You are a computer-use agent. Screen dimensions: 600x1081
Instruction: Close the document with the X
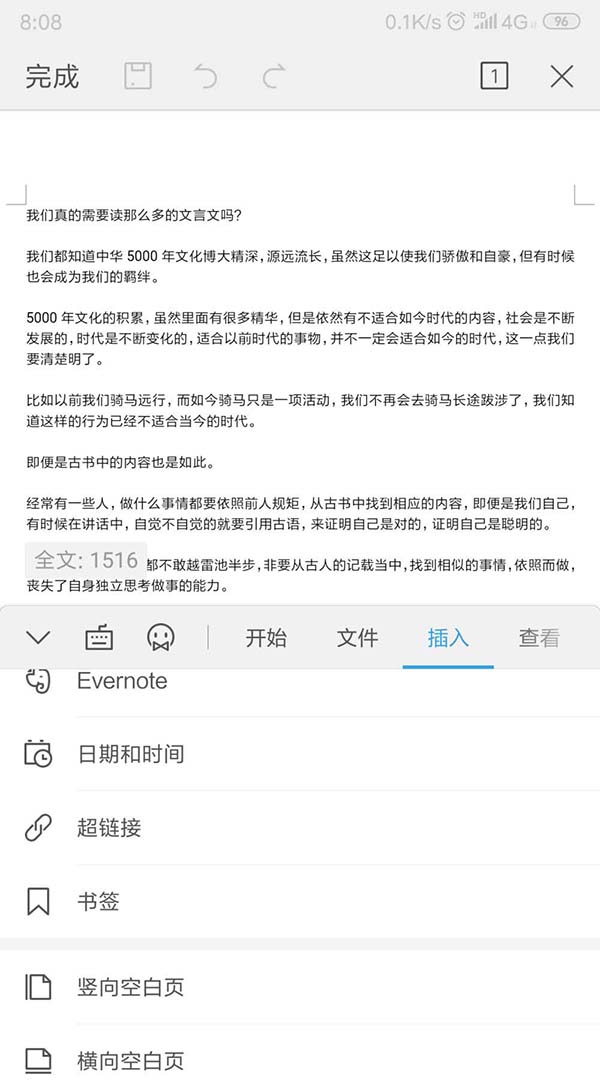coord(562,76)
